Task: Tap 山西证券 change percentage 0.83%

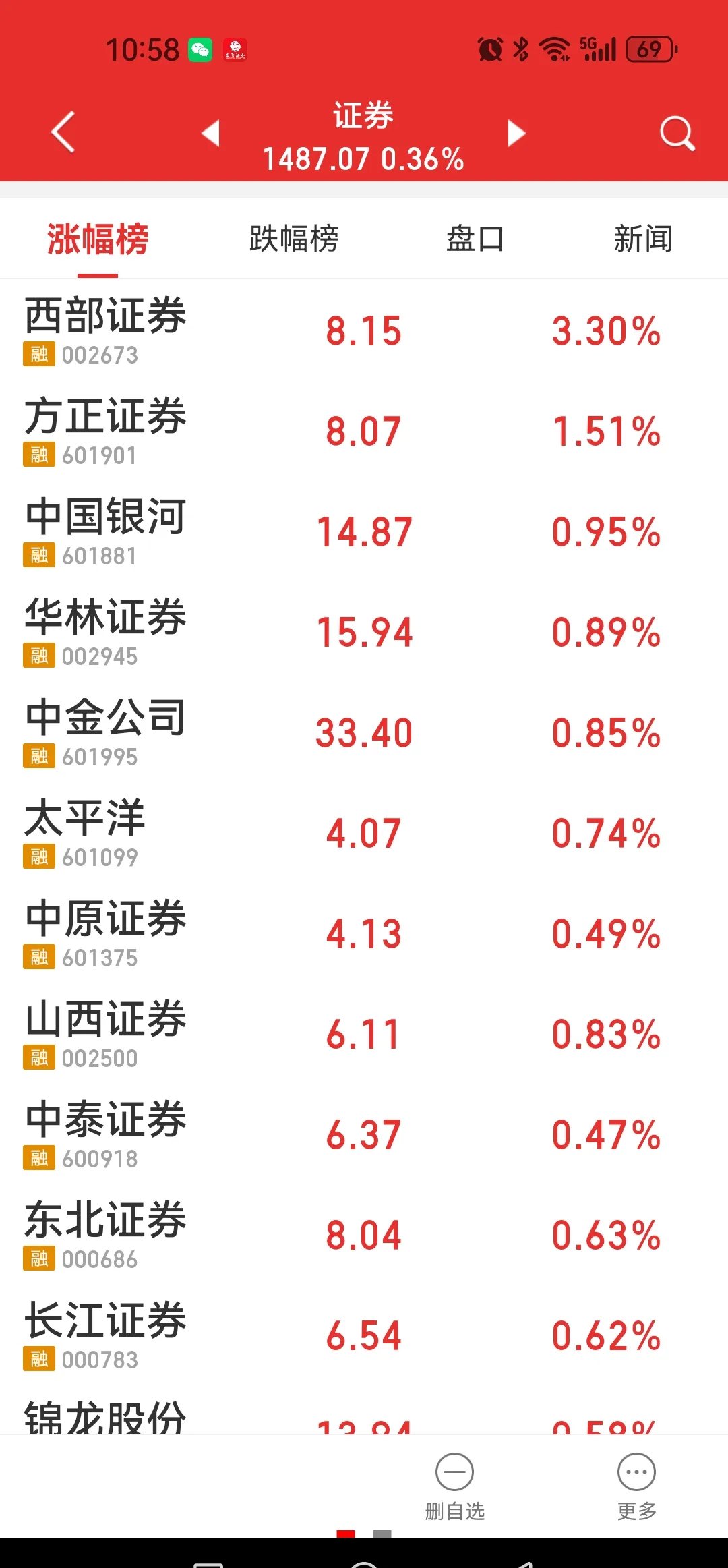Action: [x=605, y=1033]
